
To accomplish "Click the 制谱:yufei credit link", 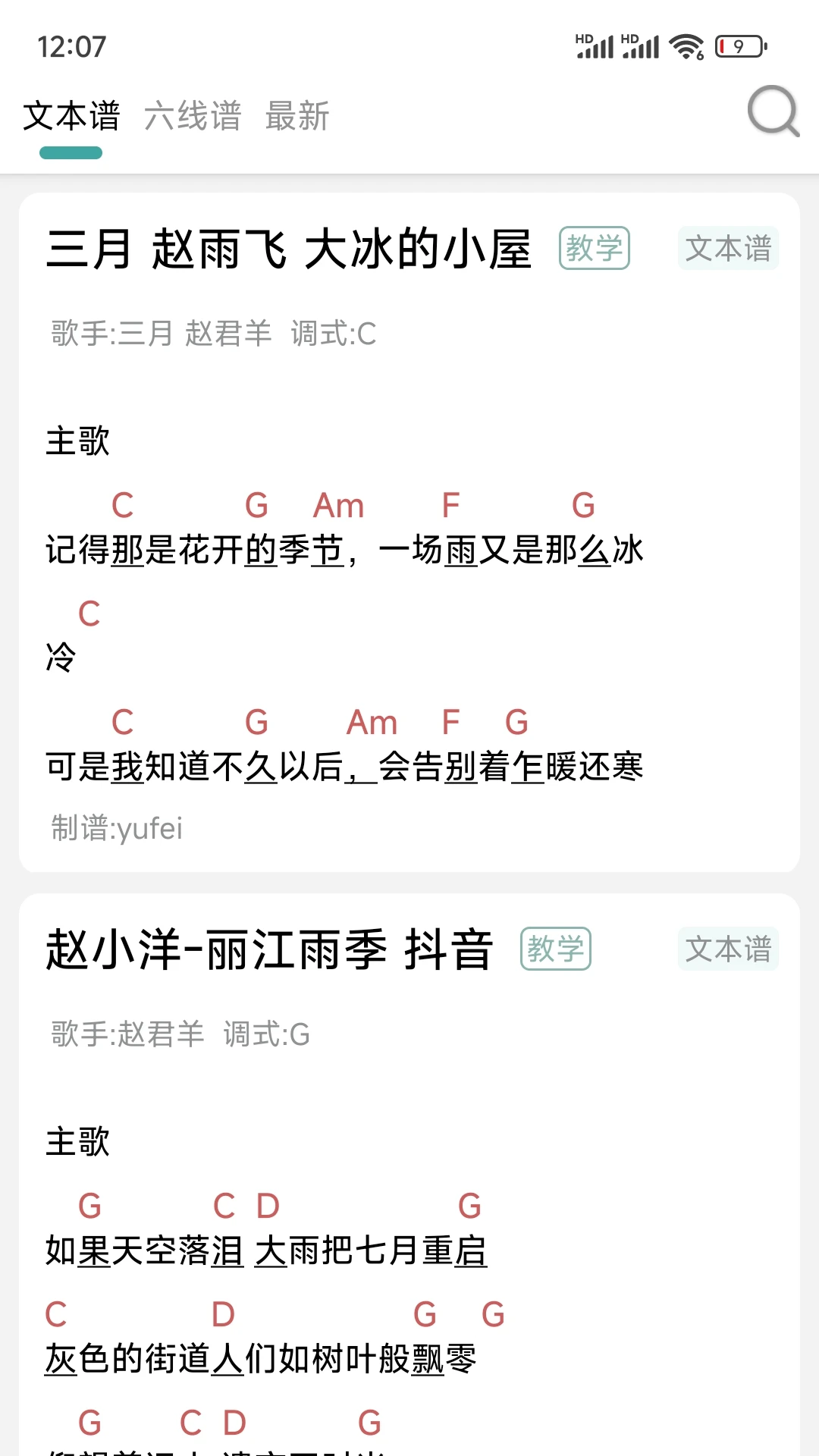I will coord(117,829).
